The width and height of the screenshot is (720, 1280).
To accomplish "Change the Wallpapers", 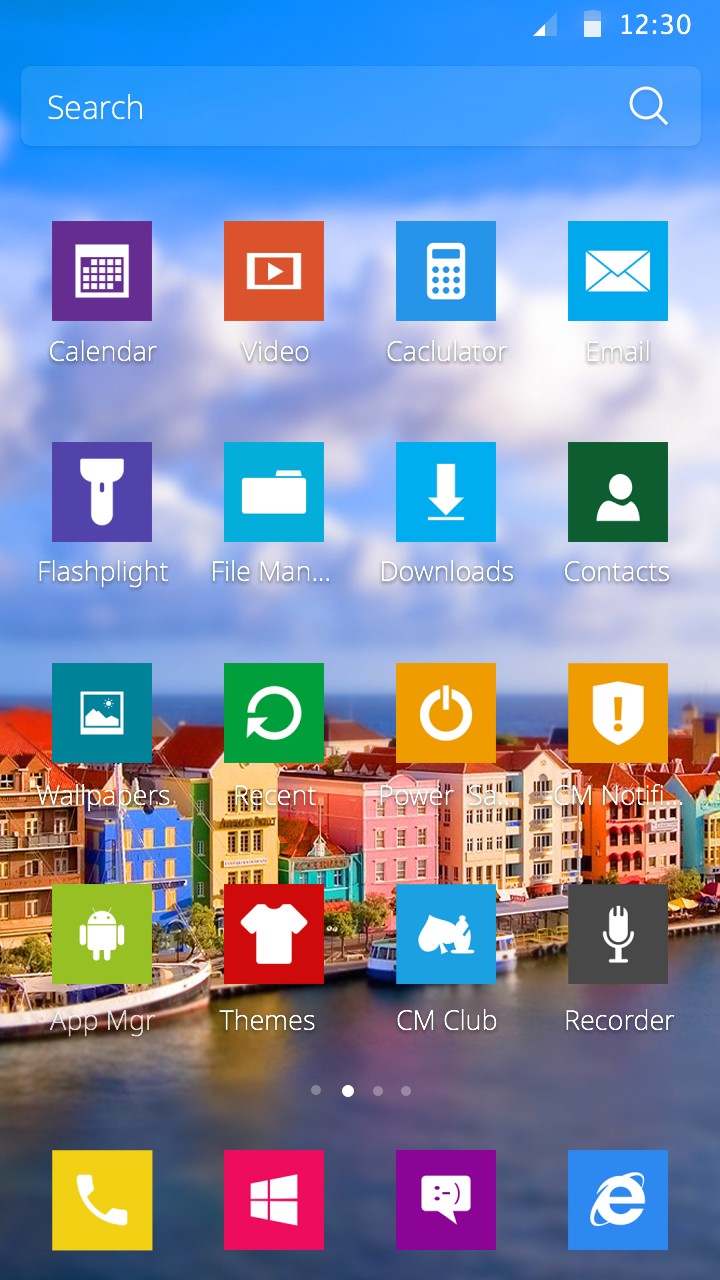I will pyautogui.click(x=101, y=713).
